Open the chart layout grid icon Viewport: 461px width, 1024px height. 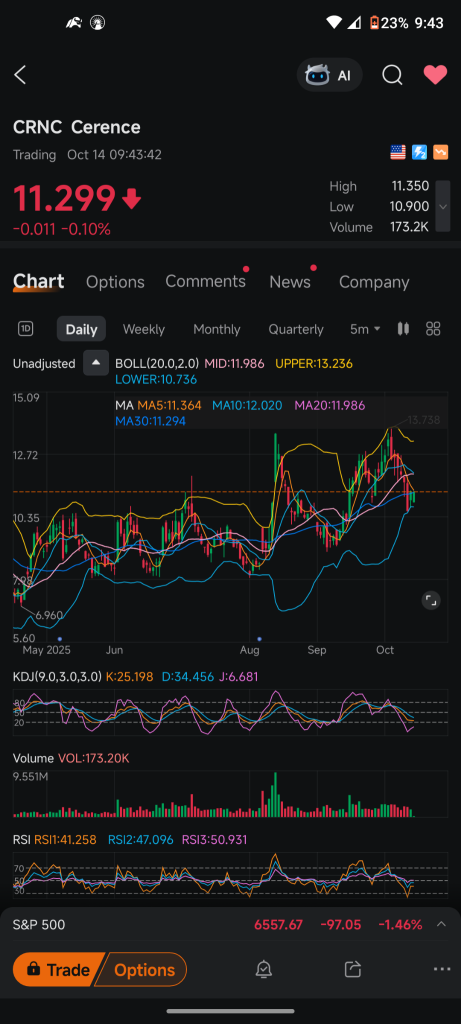tap(433, 328)
